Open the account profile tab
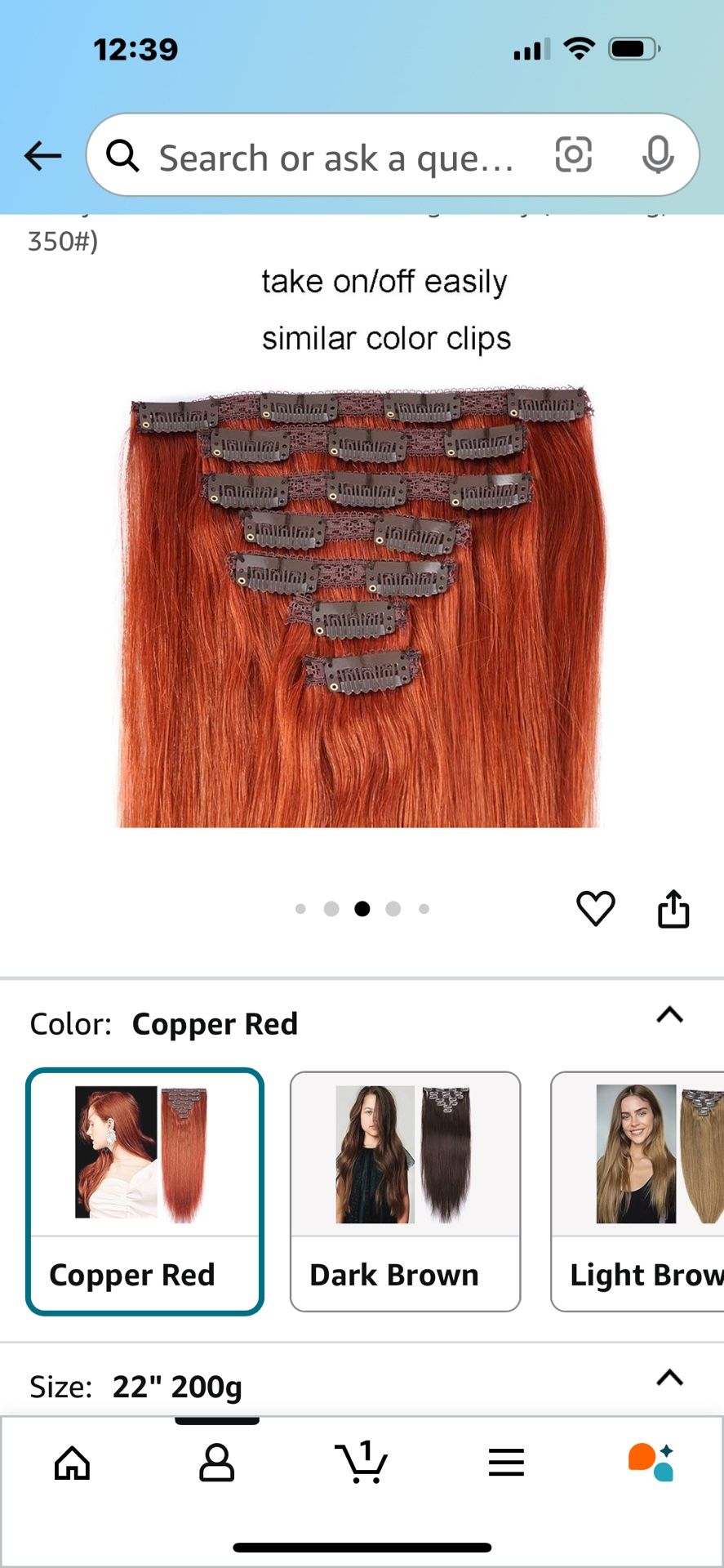This screenshot has width=724, height=1568. pyautogui.click(x=216, y=1463)
